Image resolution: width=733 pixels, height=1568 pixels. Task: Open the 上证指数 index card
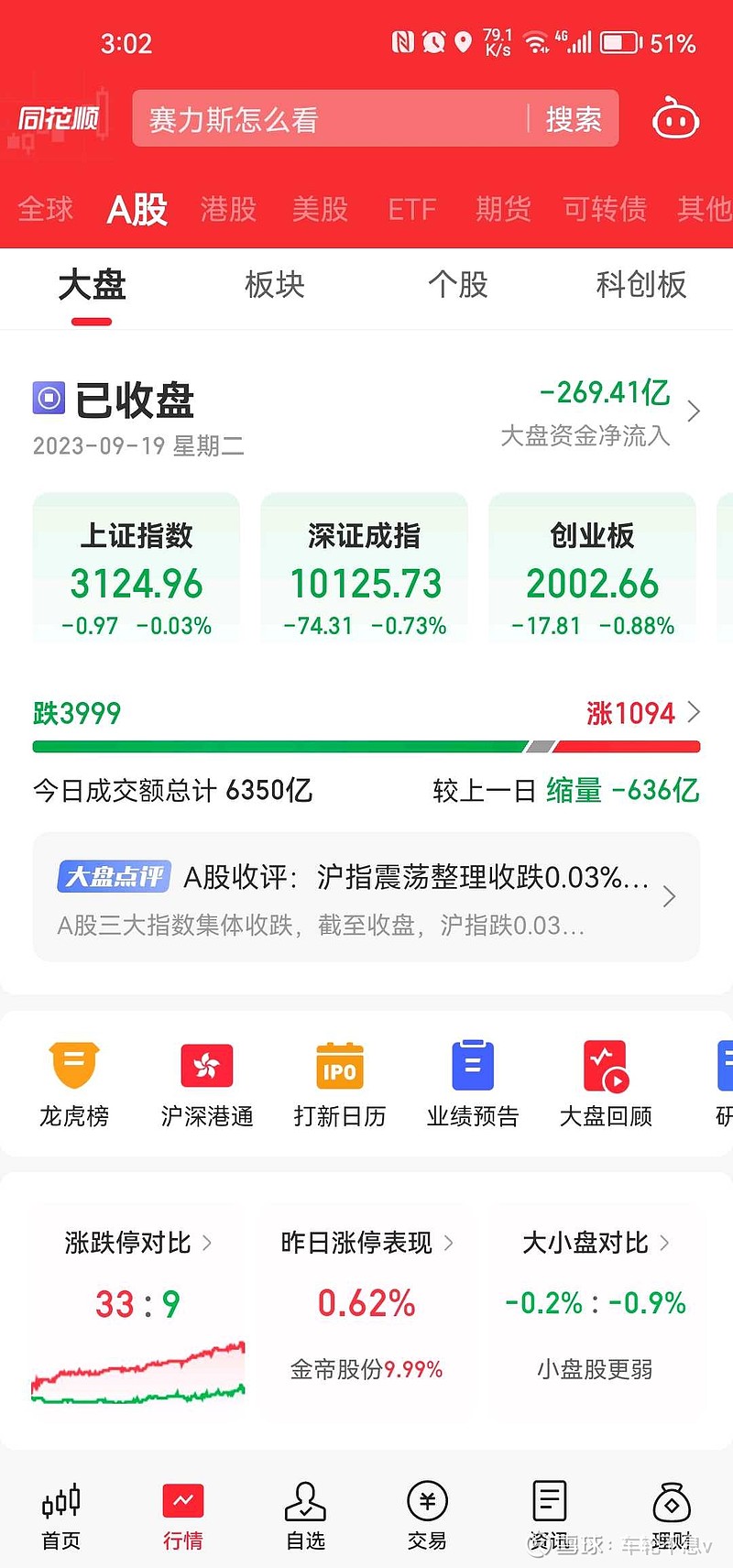137,568
